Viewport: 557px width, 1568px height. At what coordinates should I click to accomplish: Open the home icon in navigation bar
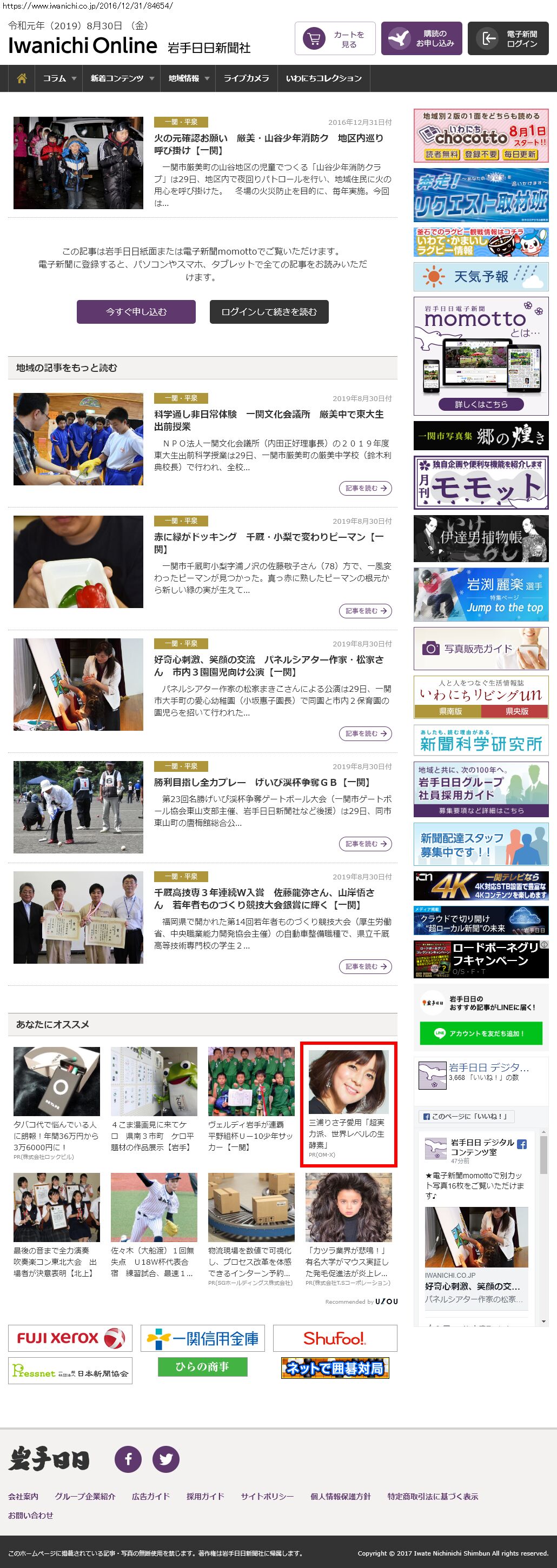pyautogui.click(x=22, y=78)
